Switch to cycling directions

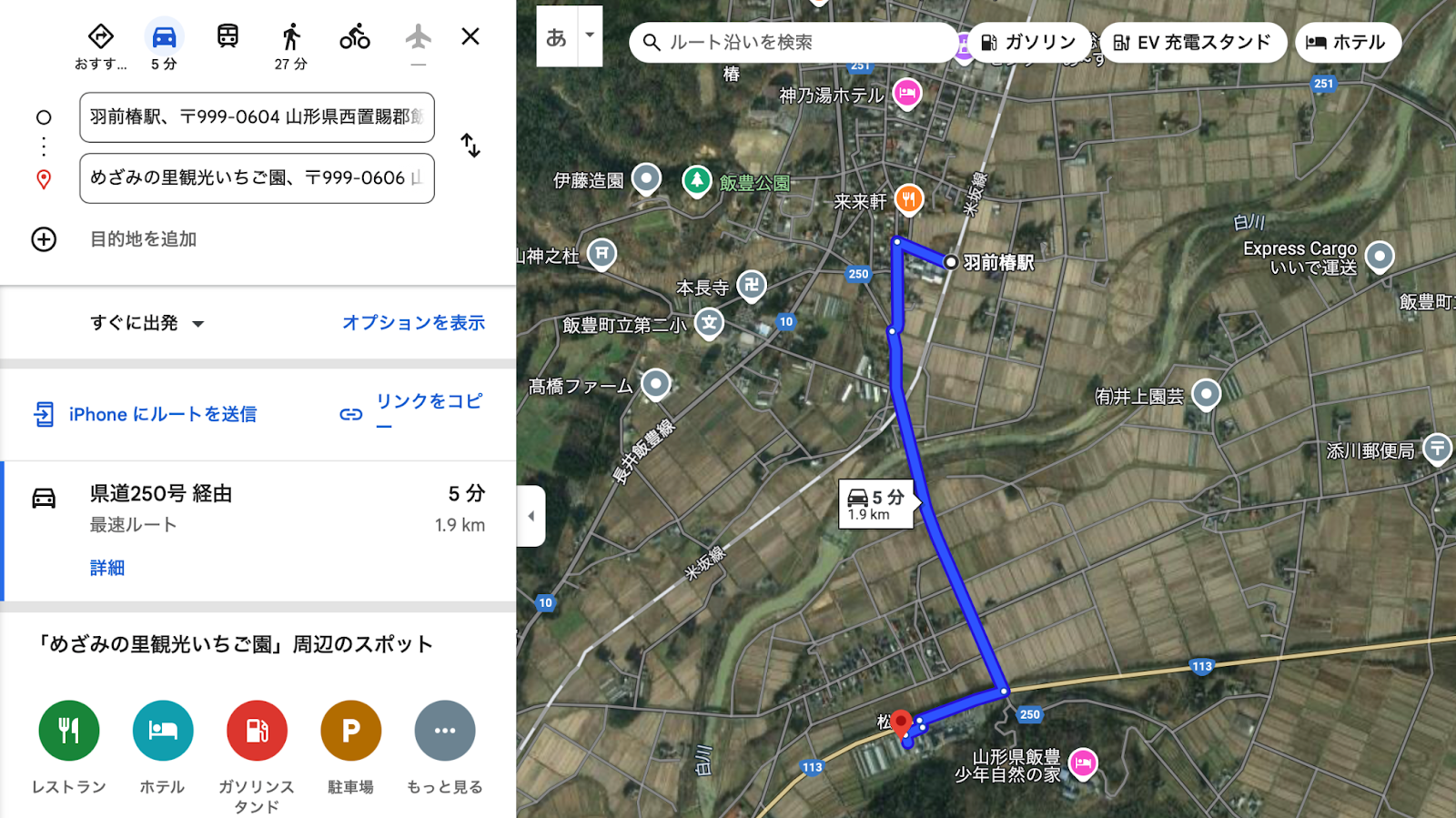pos(355,36)
